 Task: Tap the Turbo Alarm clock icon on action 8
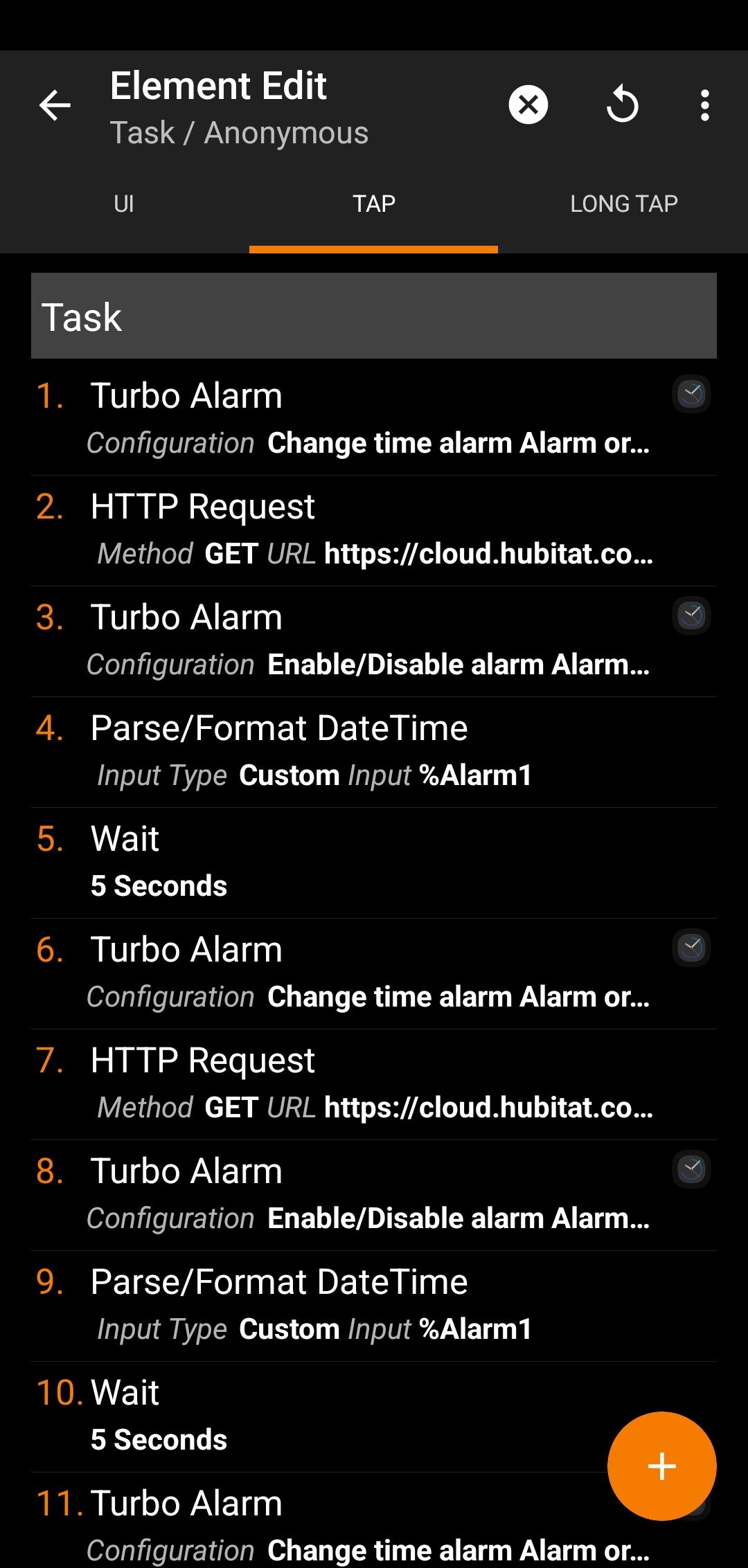(x=691, y=1170)
